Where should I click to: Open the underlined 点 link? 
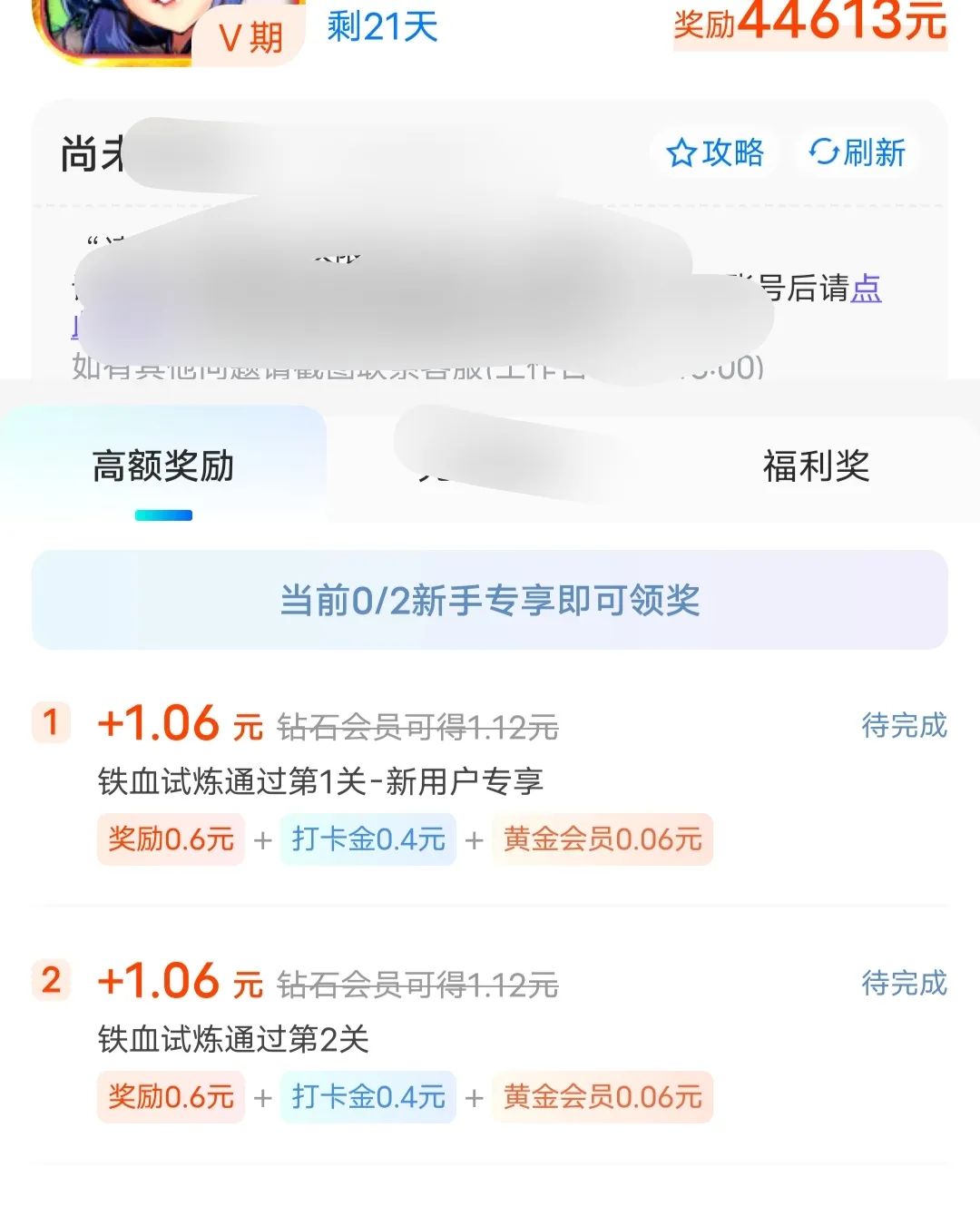click(x=866, y=289)
